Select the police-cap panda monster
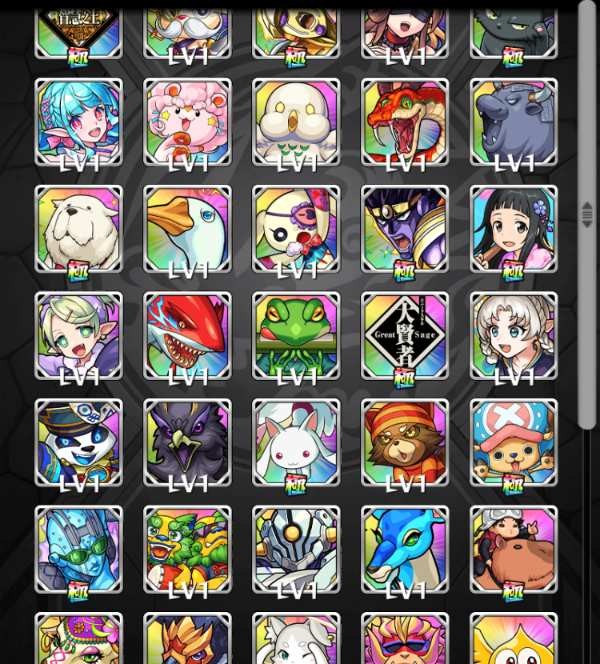Viewport: 600px width, 664px height. click(78, 443)
